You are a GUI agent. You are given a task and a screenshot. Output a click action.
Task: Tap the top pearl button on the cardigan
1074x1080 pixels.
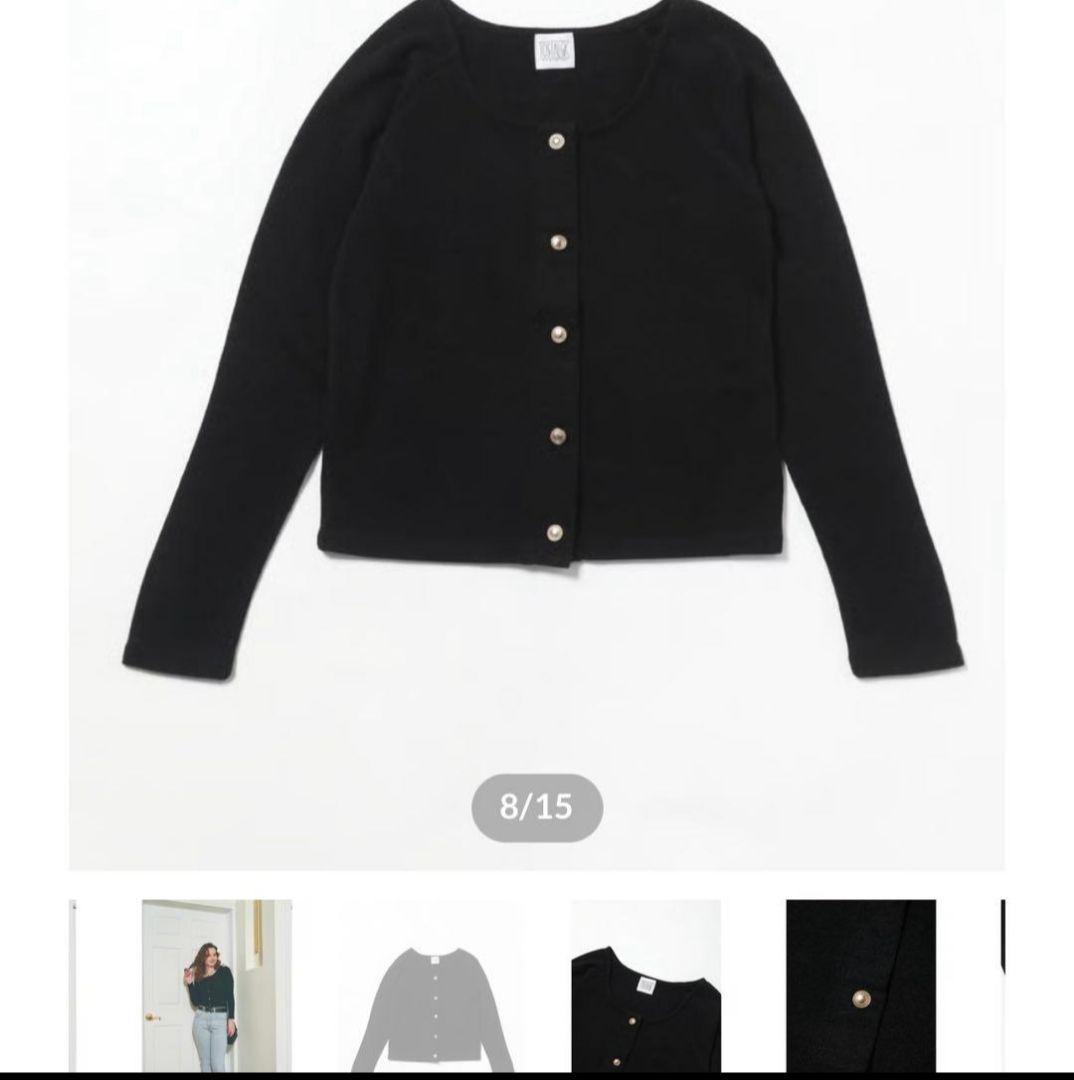tap(558, 140)
